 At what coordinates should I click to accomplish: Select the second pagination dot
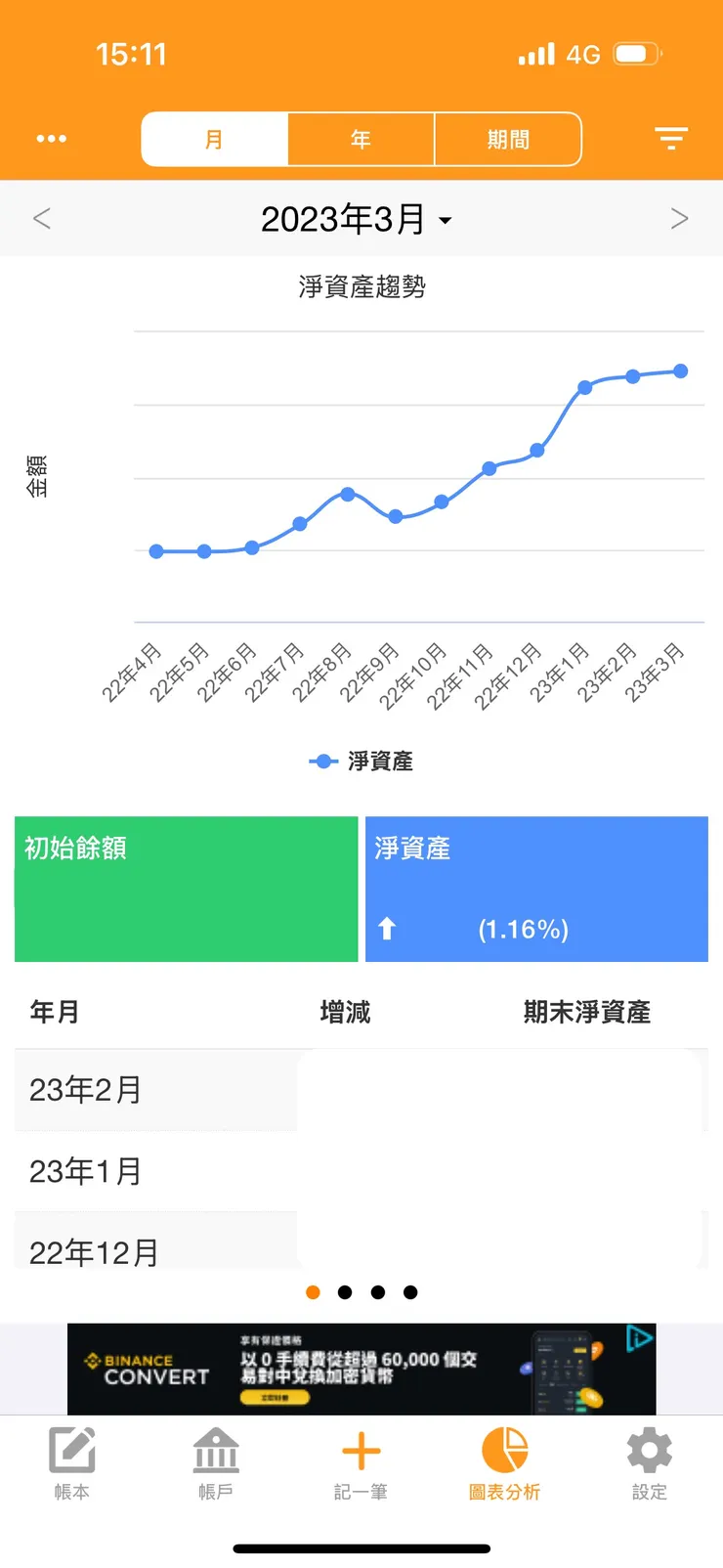coord(345,1291)
